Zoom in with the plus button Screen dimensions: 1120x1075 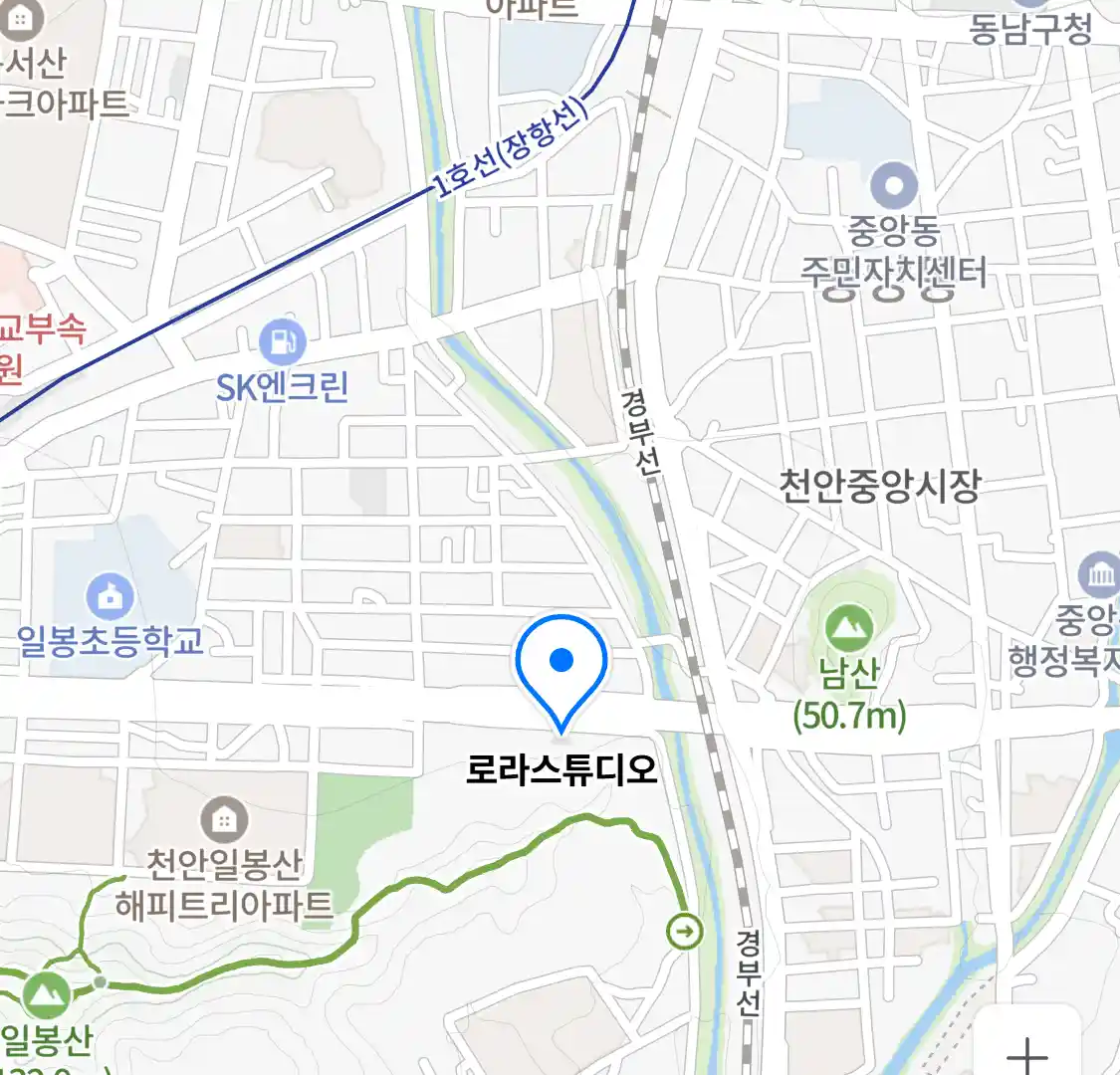(1027, 1053)
